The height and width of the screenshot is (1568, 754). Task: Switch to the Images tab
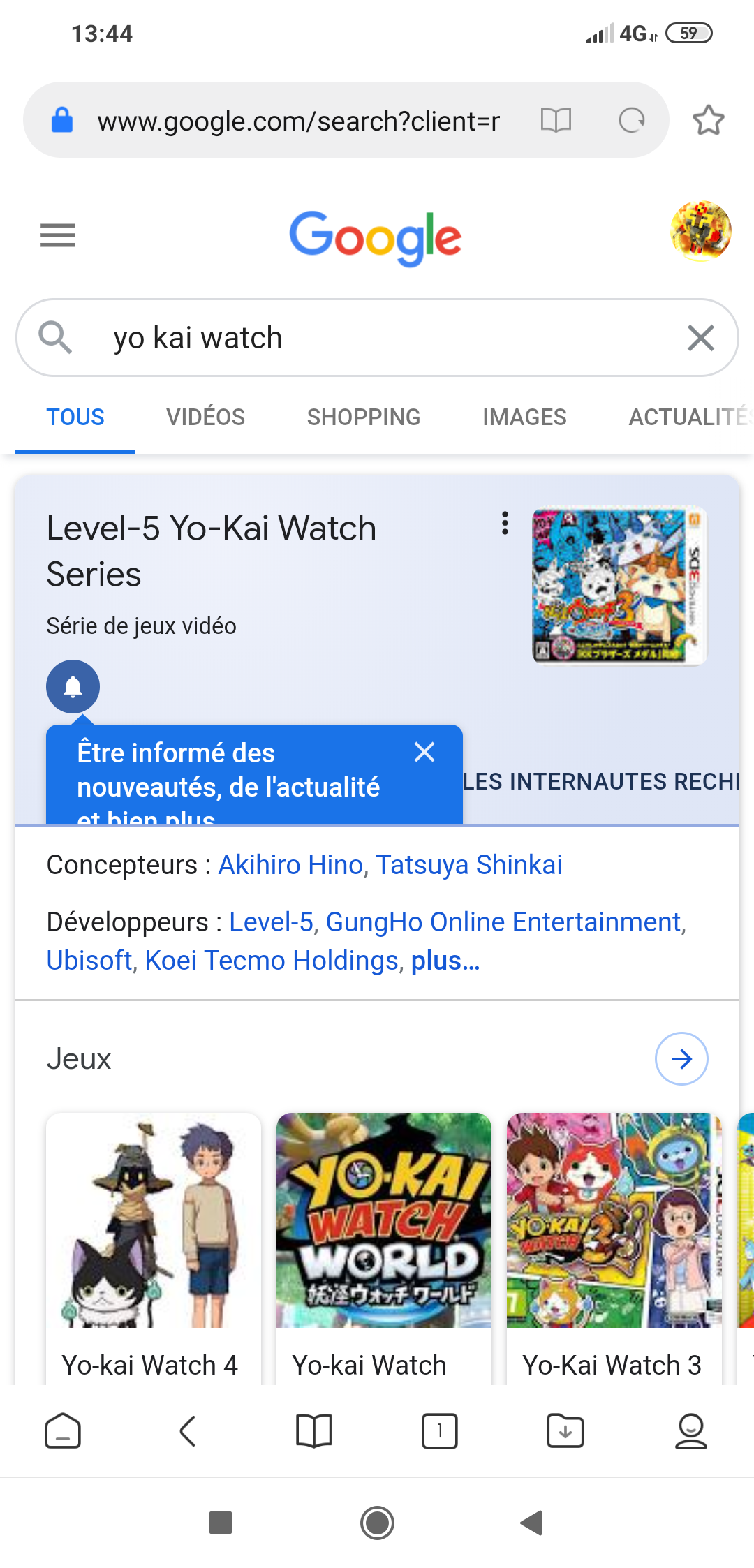524,417
